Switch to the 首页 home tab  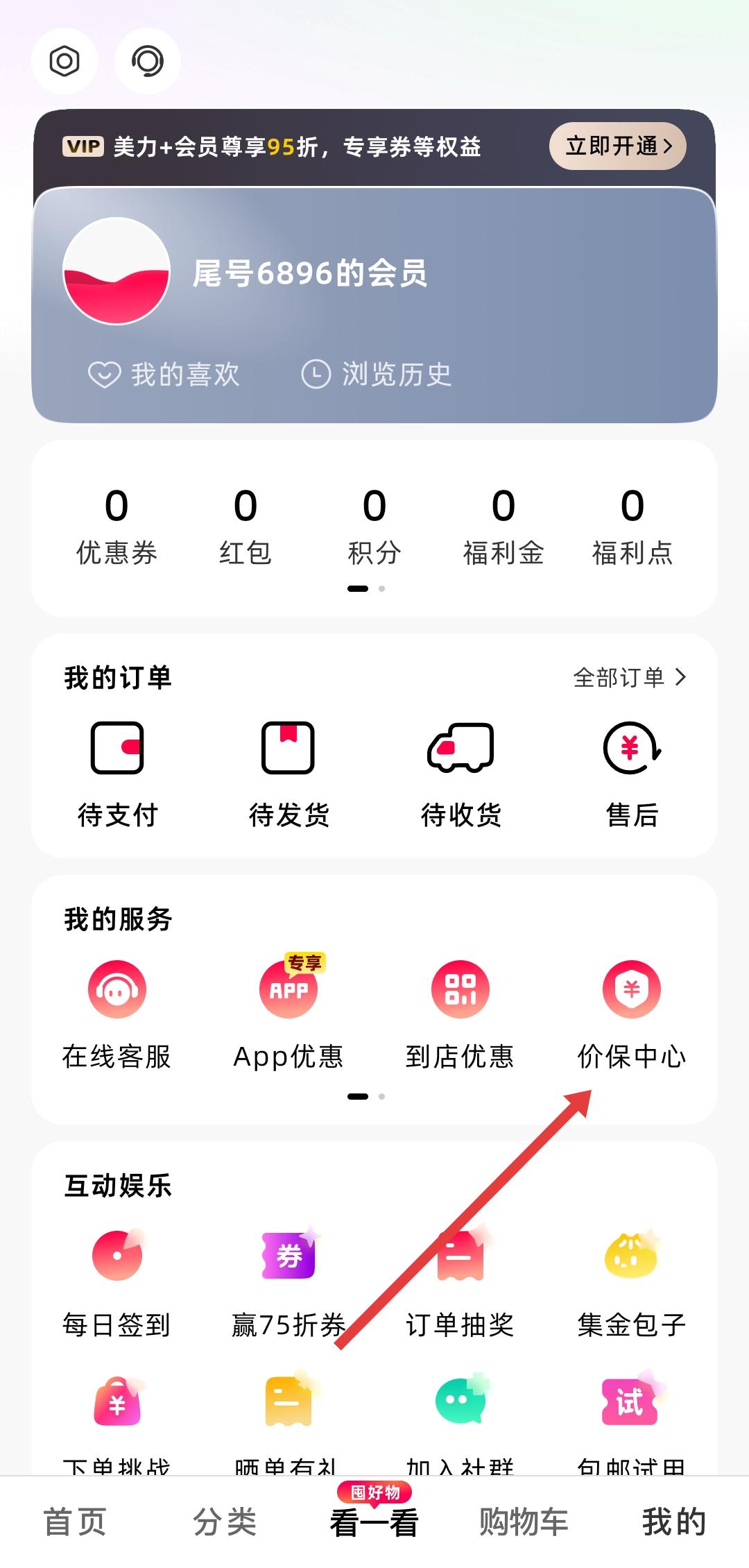[75, 1522]
